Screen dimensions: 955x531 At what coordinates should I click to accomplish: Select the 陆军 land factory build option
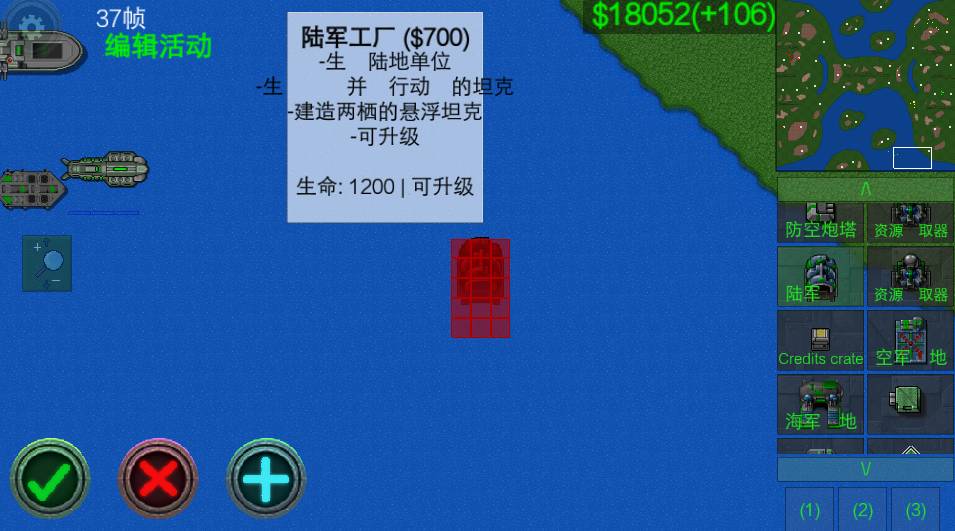tap(820, 277)
